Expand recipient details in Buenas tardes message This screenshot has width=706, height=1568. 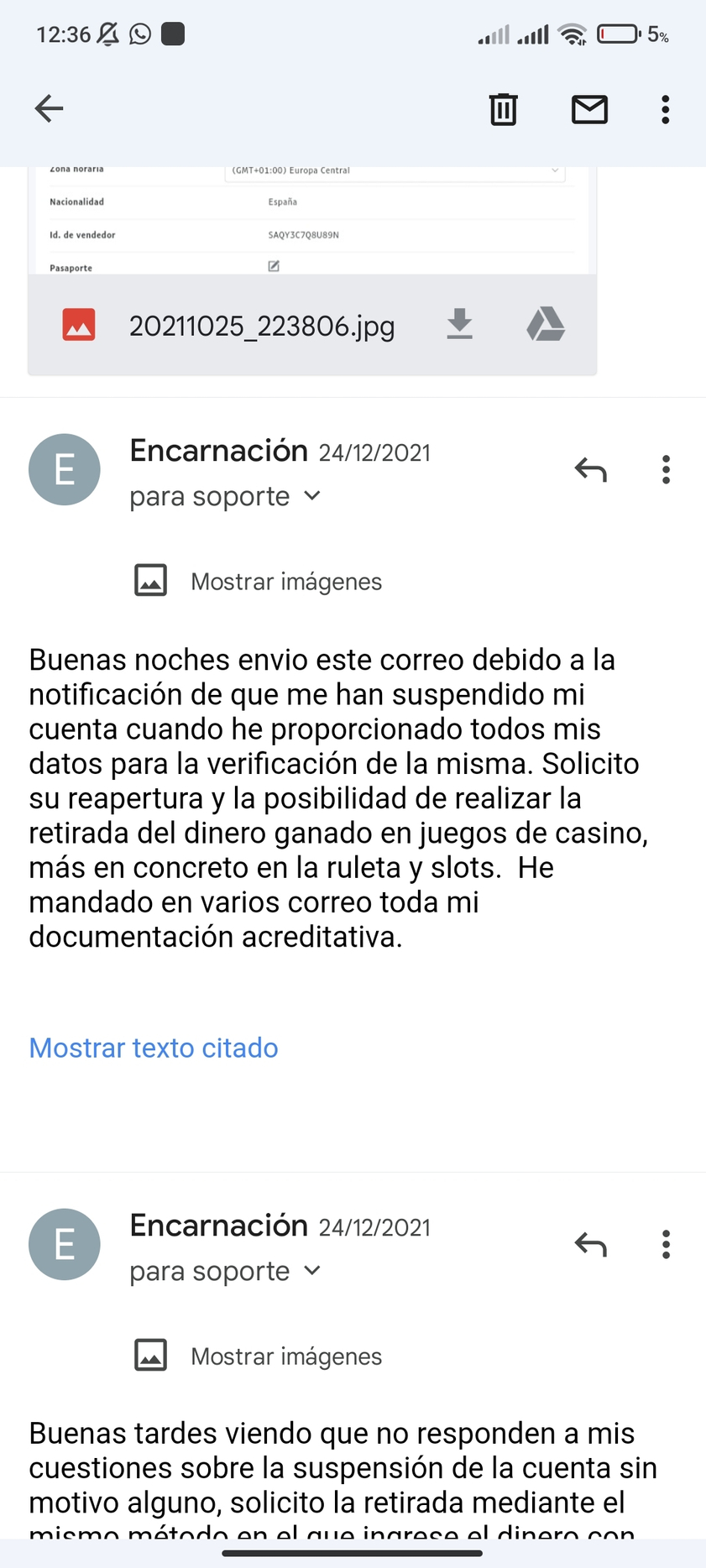(x=225, y=1271)
